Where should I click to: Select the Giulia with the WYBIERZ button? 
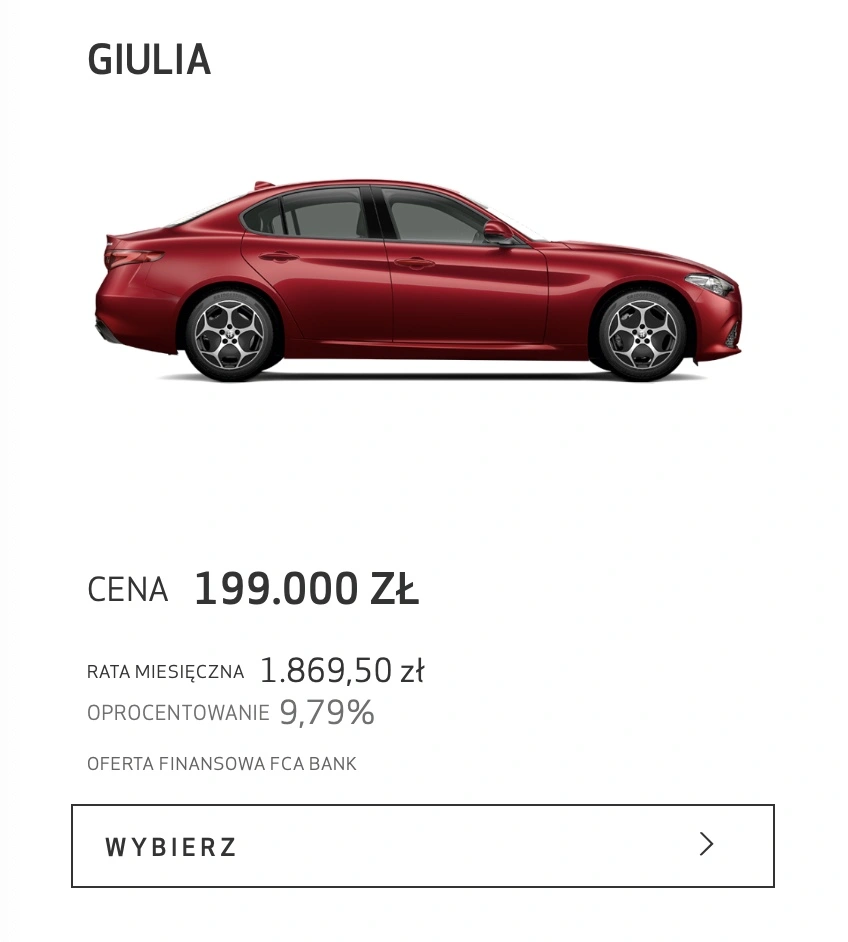[x=422, y=846]
